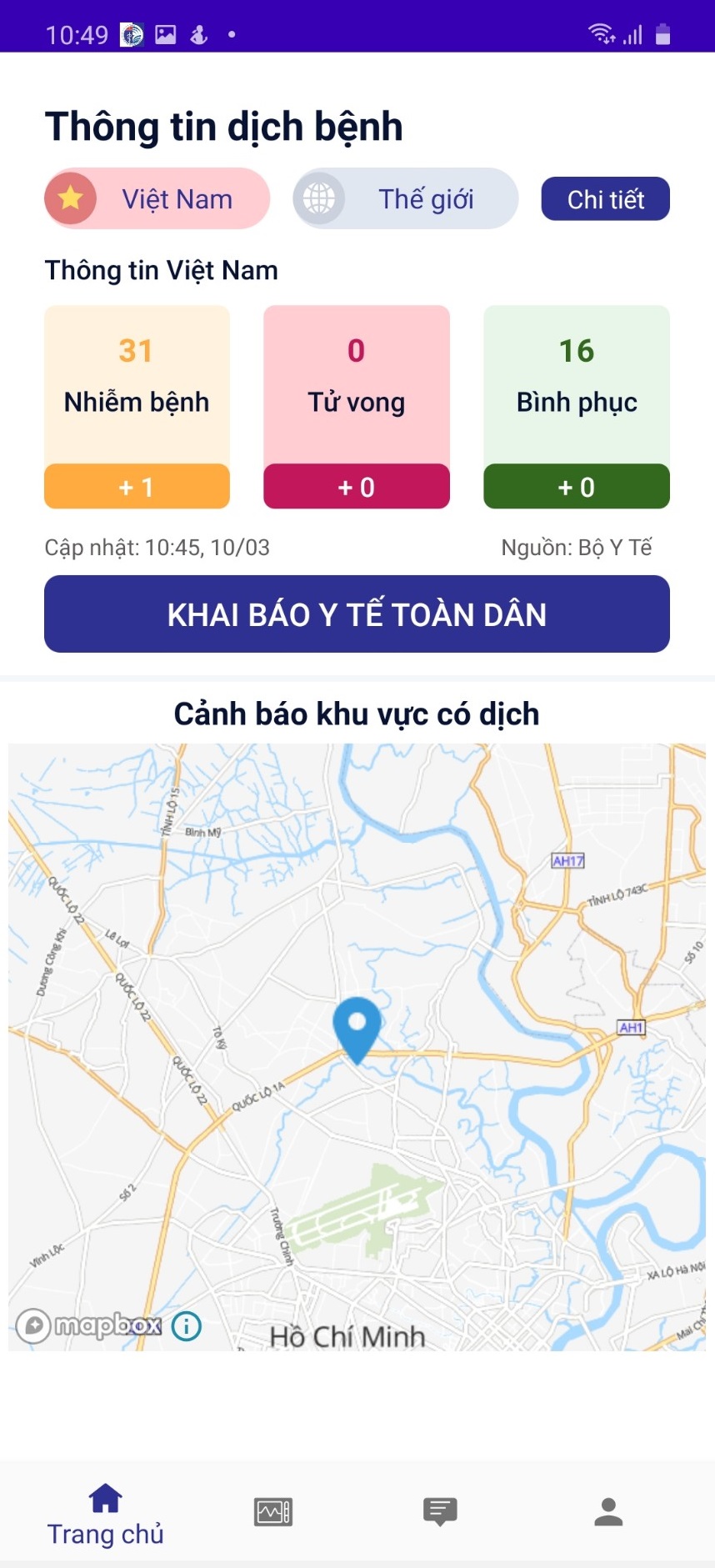Tap the blue location pin on the map

tap(357, 1025)
